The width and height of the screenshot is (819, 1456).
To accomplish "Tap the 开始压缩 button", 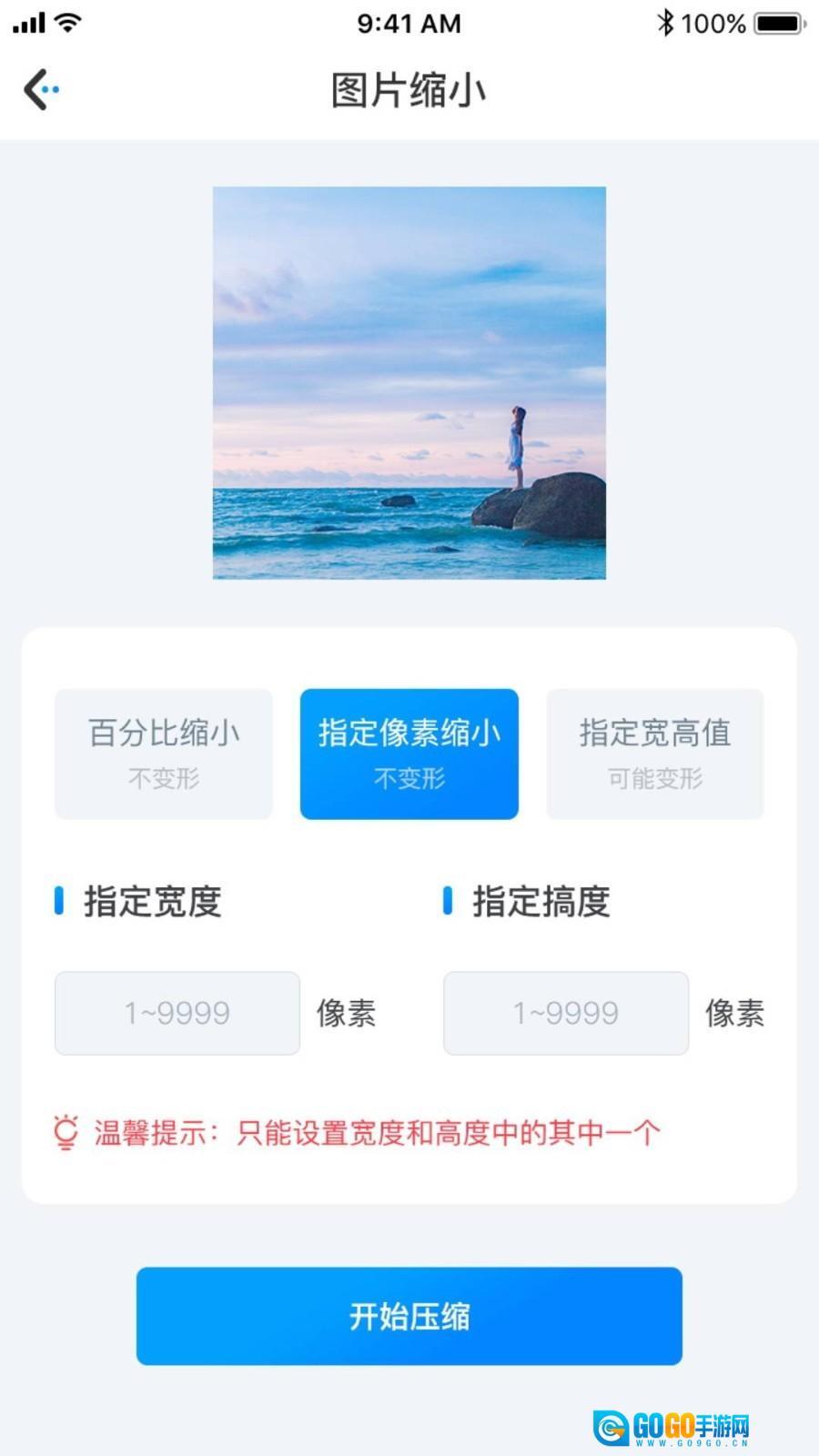I will click(409, 1316).
